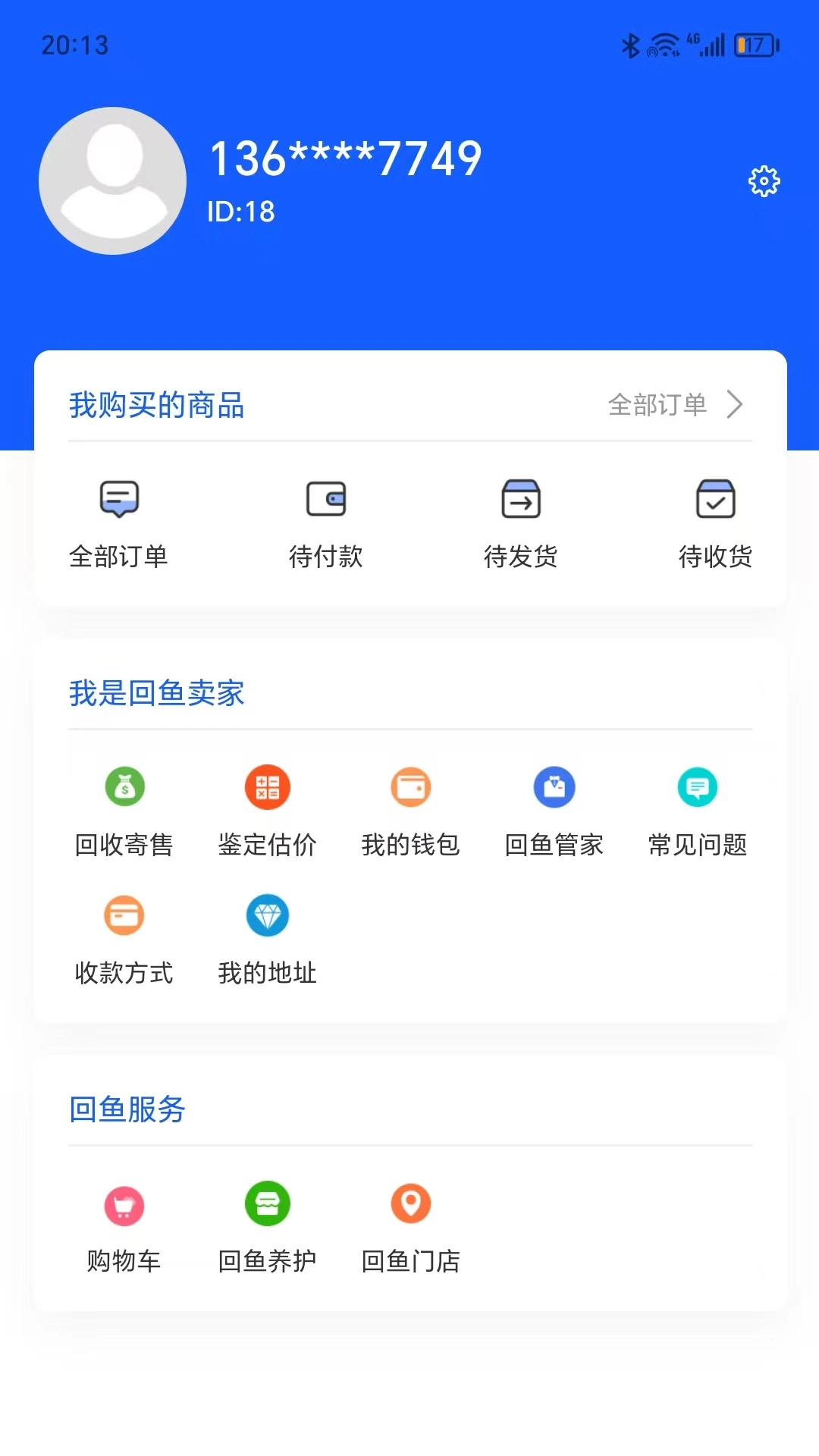Screen dimensions: 819x1456
Task: Expand 全部订单 with the chevron arrow
Action: (734, 405)
